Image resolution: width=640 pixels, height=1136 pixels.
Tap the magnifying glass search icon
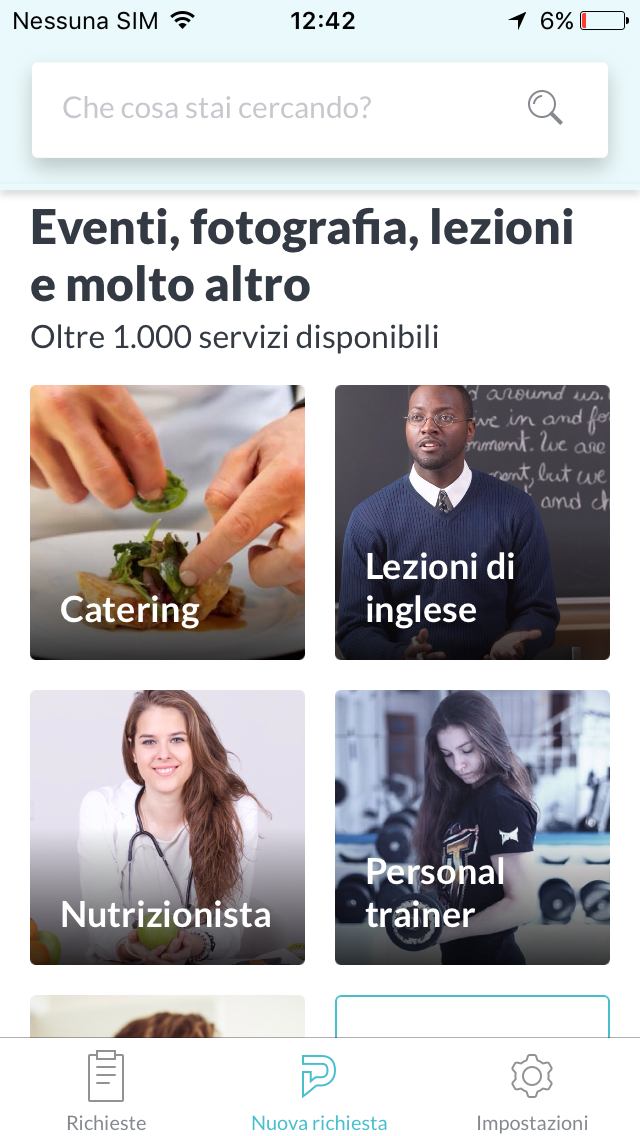(x=544, y=108)
